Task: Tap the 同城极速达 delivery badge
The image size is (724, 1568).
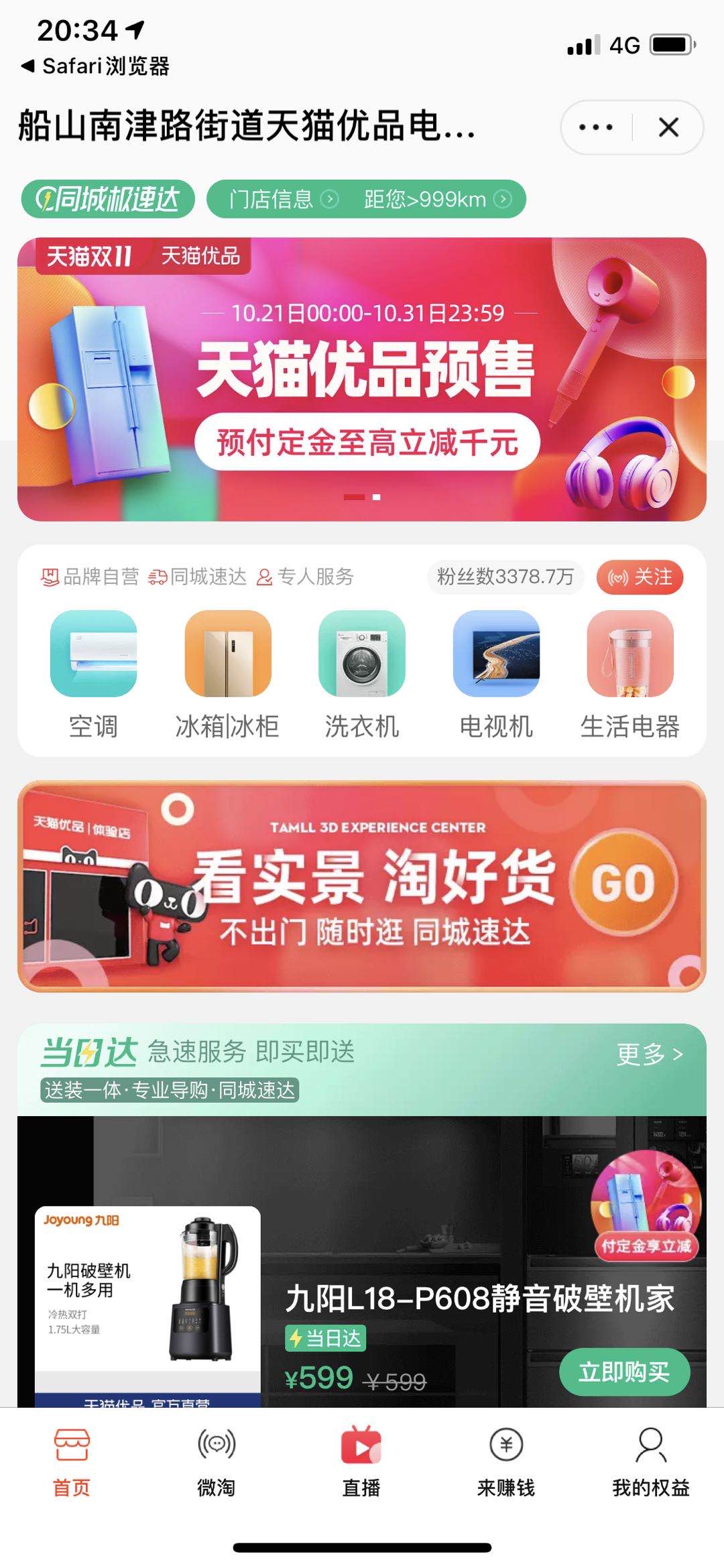Action: (x=109, y=198)
